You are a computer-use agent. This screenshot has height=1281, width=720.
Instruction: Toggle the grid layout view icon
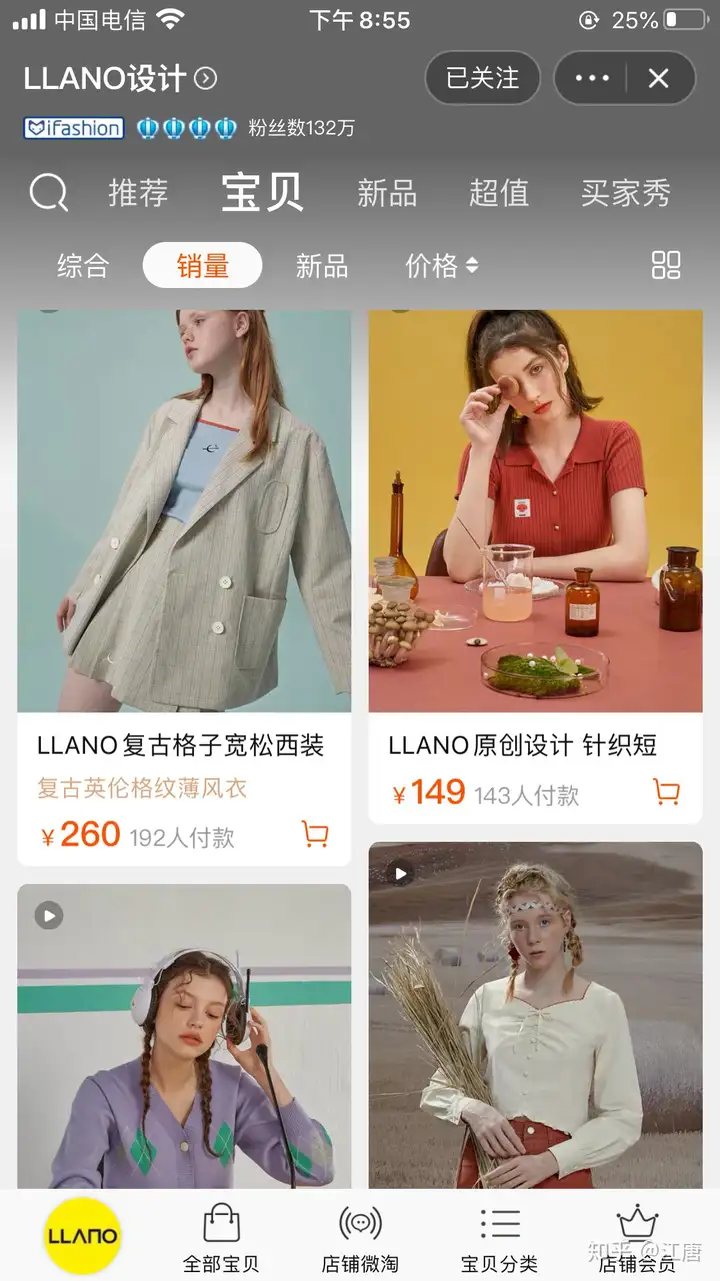pos(665,265)
